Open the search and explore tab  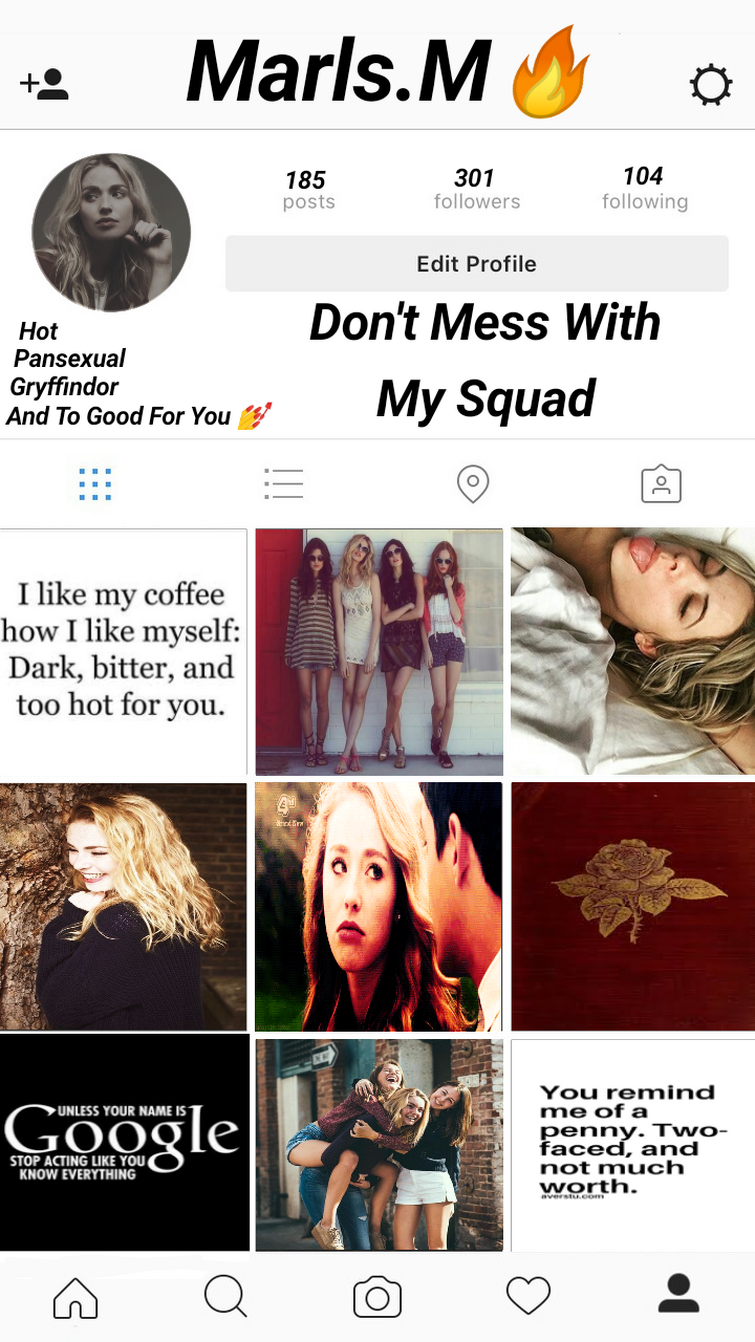(x=226, y=1296)
